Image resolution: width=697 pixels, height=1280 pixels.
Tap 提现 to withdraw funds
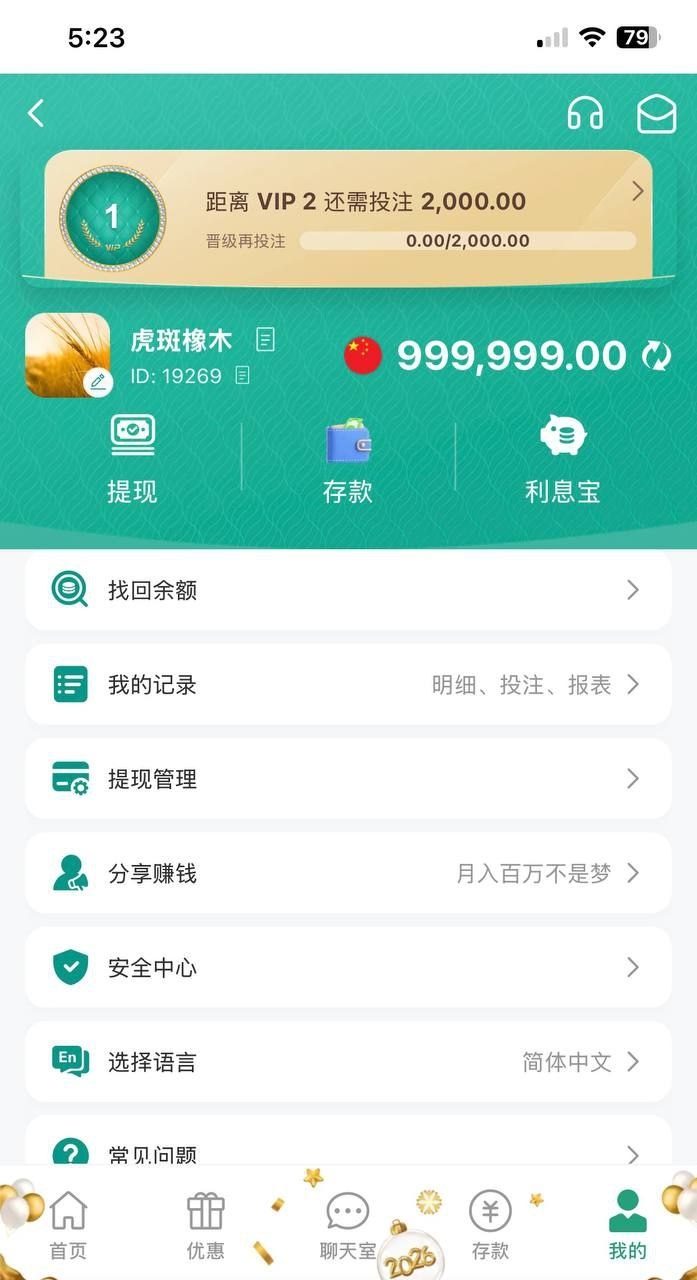pyautogui.click(x=132, y=460)
